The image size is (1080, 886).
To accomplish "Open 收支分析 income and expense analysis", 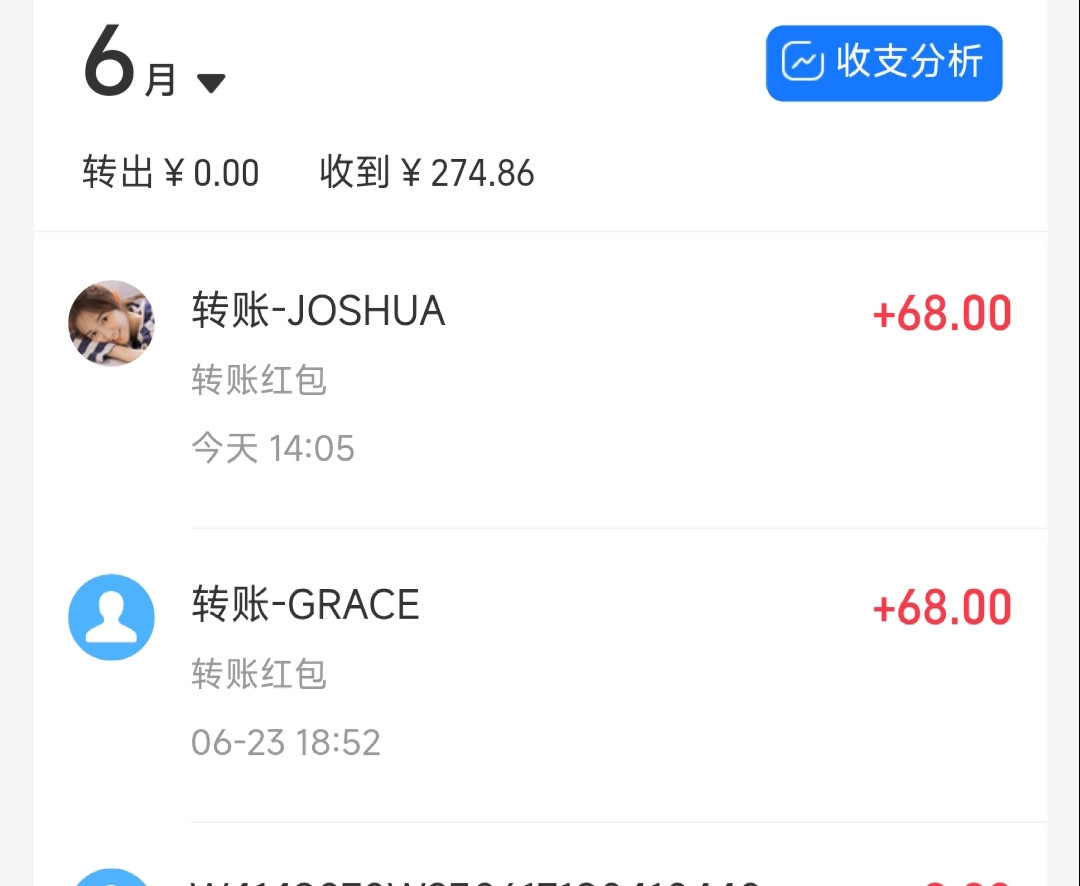I will click(x=884, y=63).
